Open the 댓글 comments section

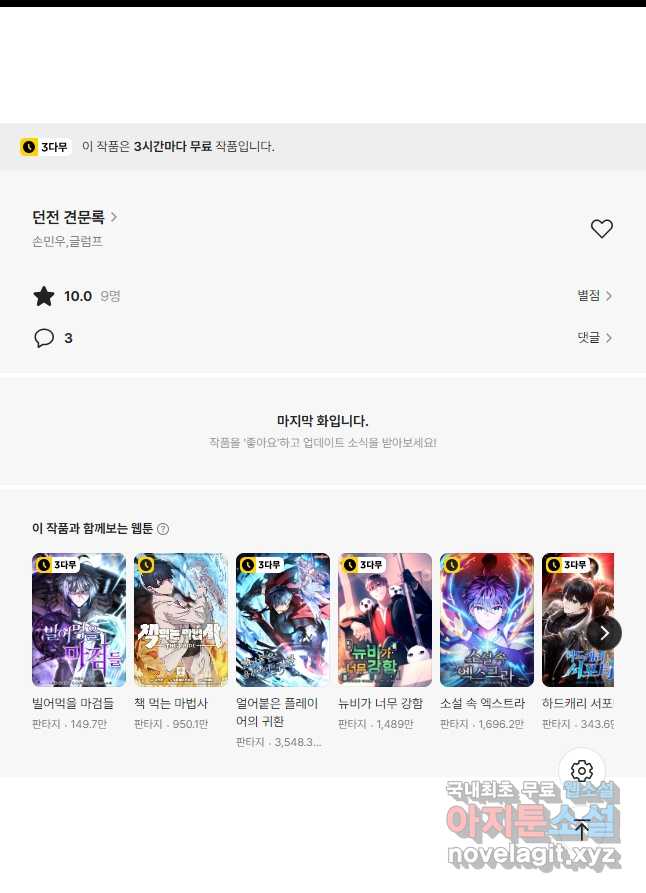coord(594,338)
